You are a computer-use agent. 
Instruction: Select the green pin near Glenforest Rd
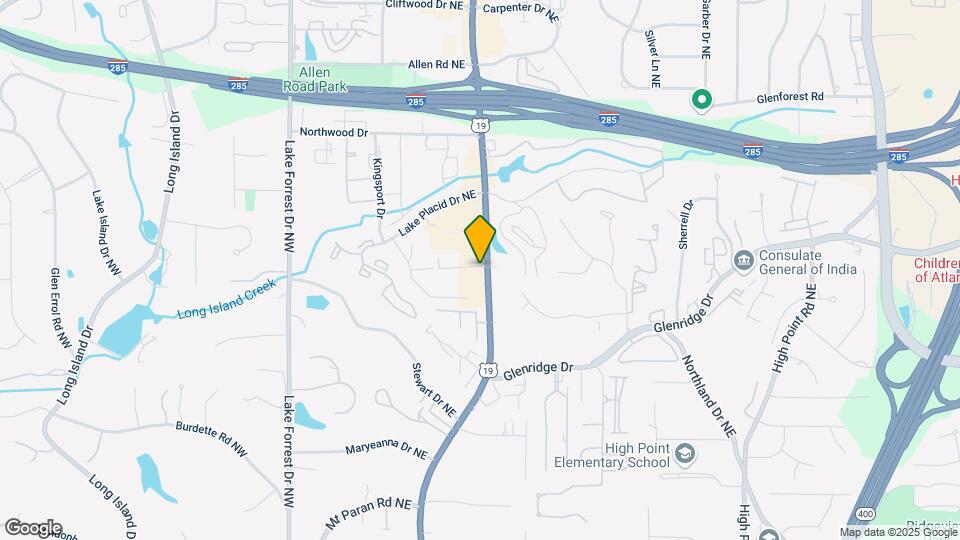pos(702,98)
